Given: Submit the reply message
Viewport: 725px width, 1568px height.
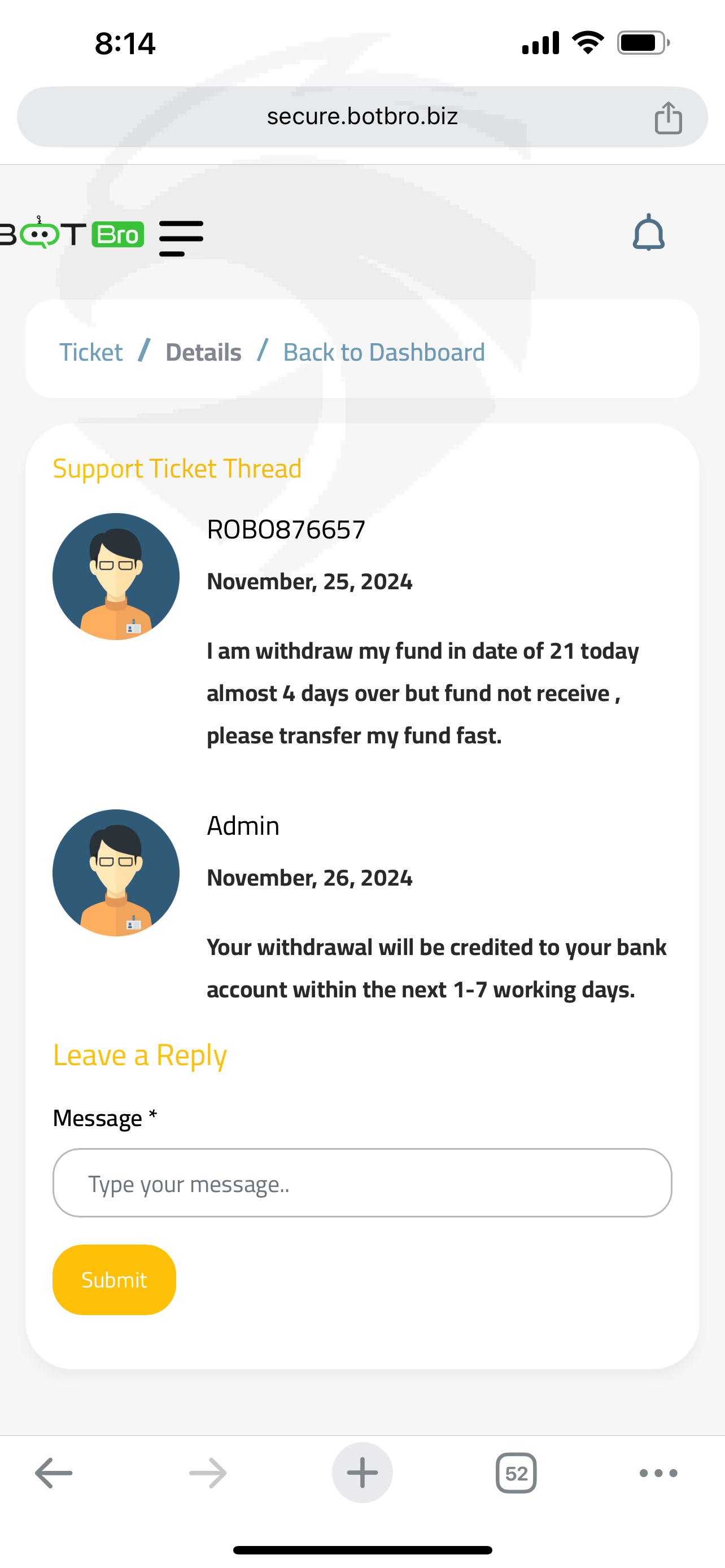Looking at the screenshot, I should coord(115,1280).
